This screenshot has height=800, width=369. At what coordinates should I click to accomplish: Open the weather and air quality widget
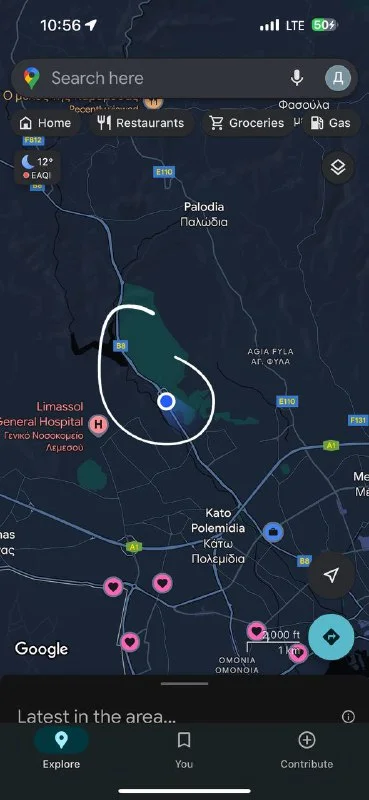pos(37,167)
